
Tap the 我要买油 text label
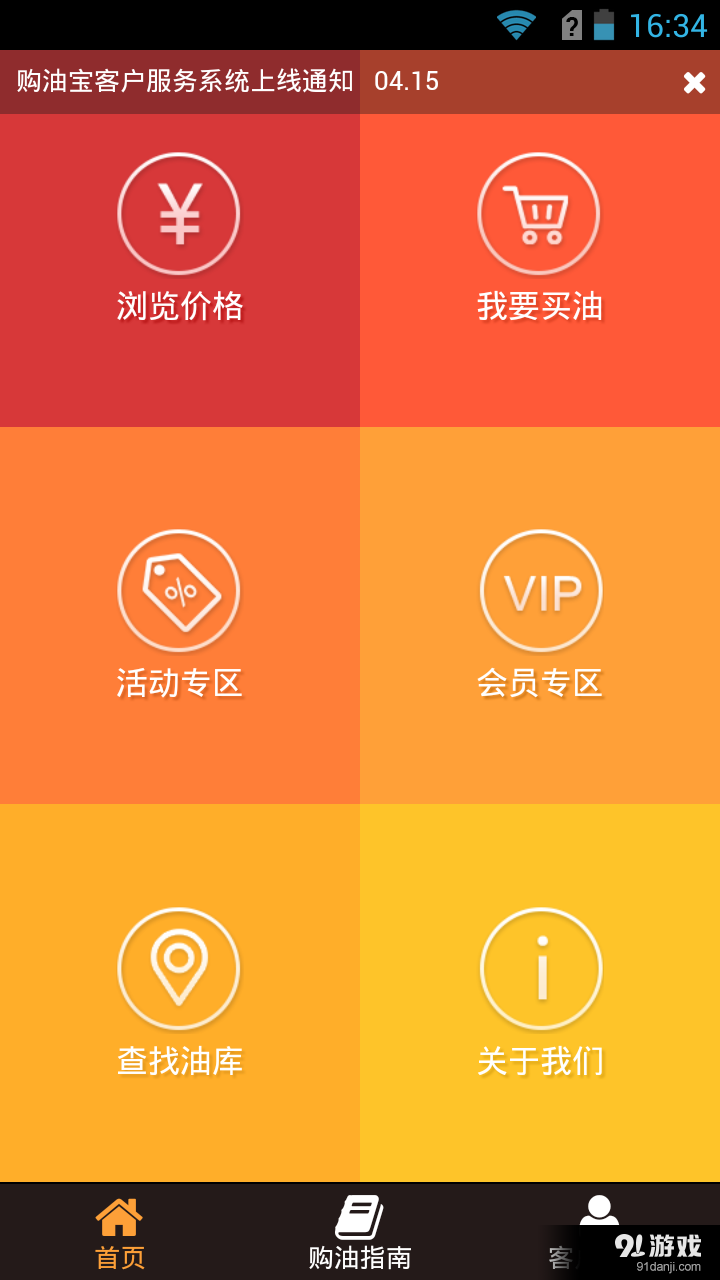540,308
